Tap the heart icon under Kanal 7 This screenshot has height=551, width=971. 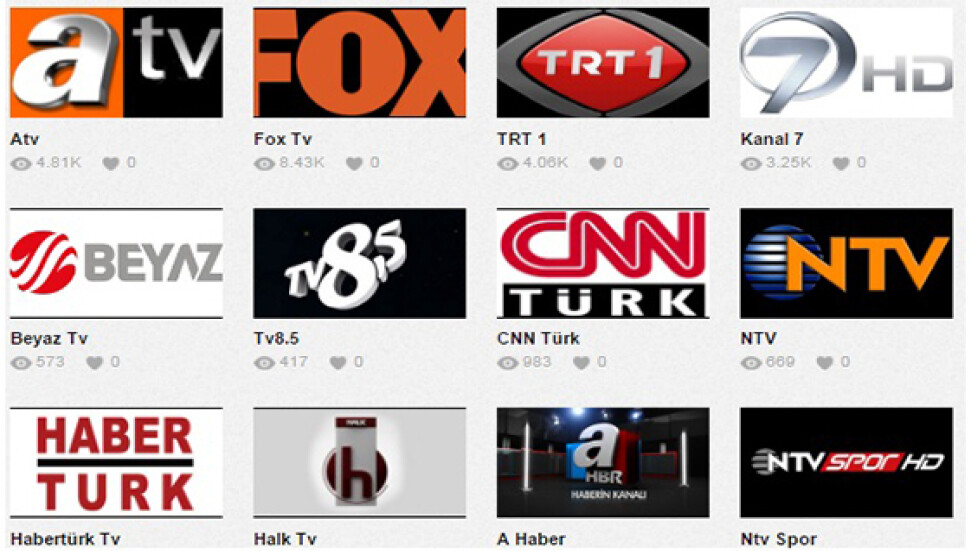[841, 163]
